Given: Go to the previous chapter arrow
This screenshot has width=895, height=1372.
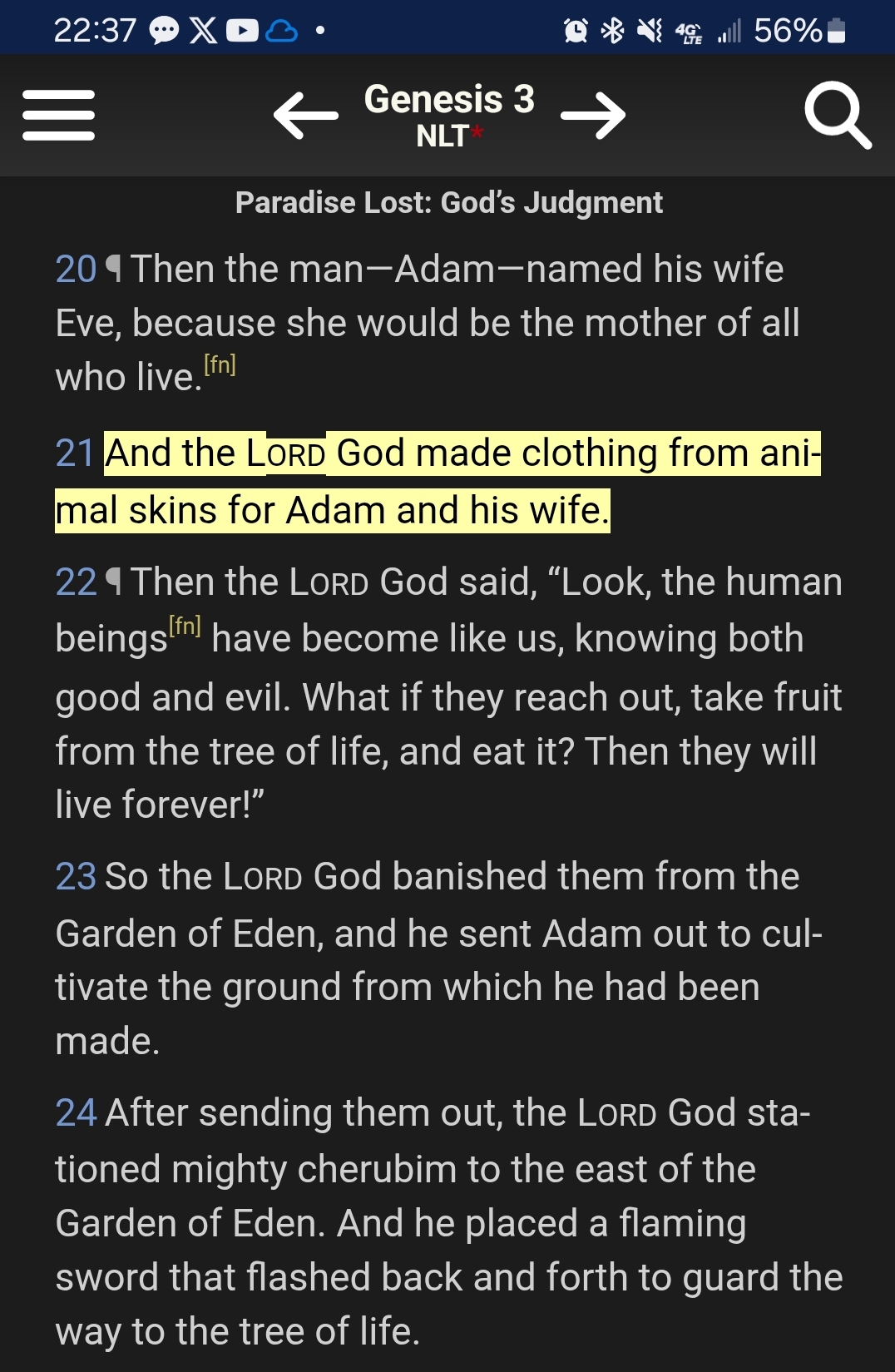Looking at the screenshot, I should coord(305,115).
